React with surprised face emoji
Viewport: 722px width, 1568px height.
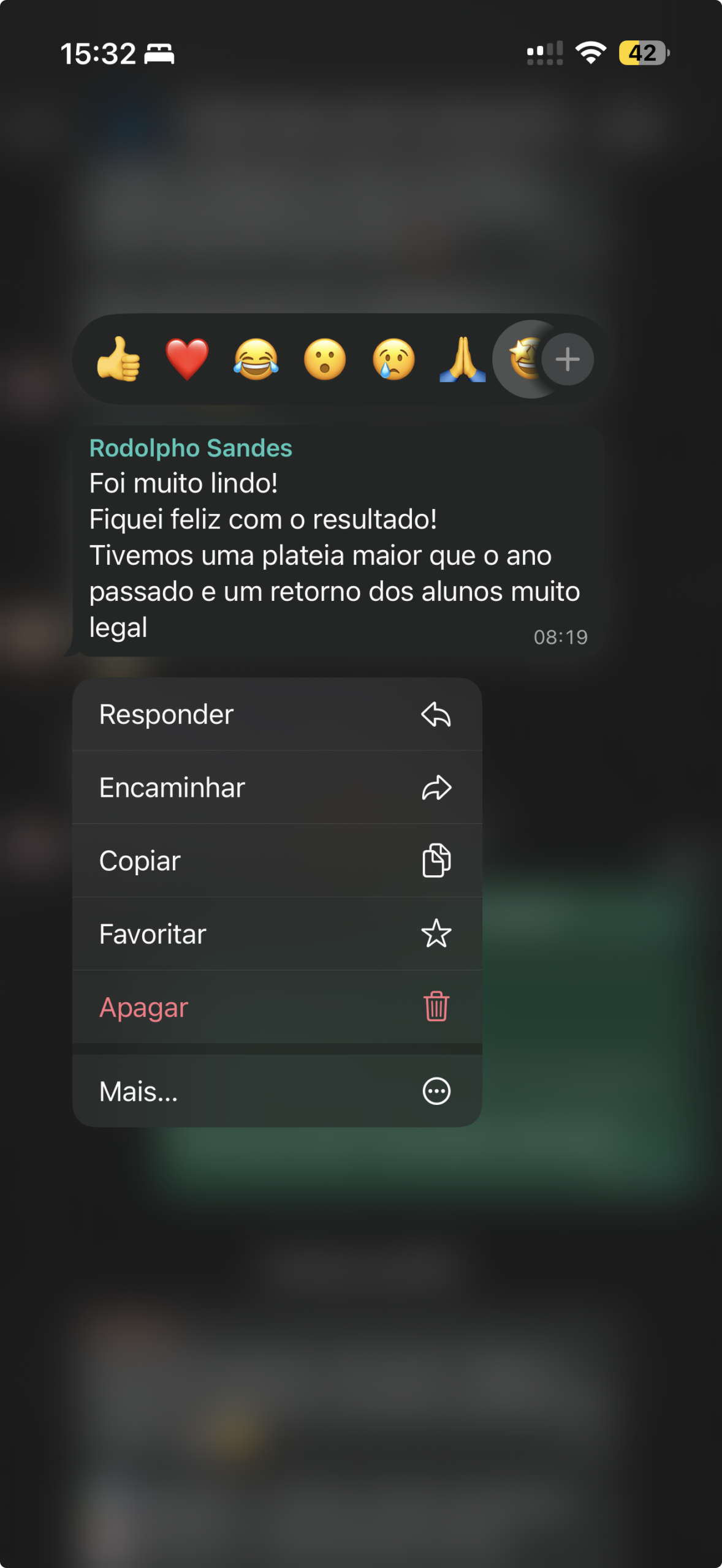pyautogui.click(x=325, y=360)
